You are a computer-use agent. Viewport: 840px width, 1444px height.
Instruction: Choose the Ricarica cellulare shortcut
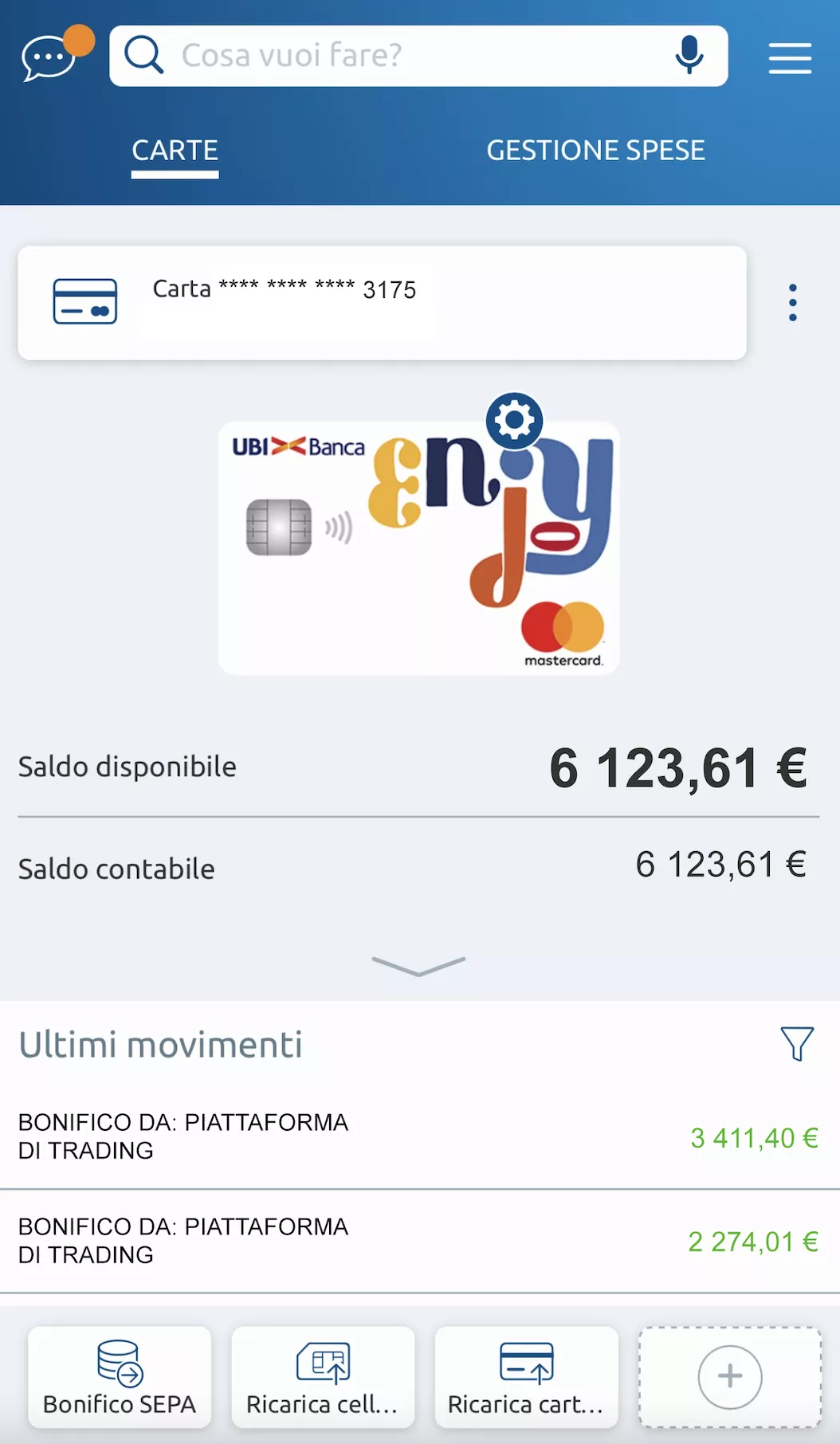click(x=323, y=1377)
